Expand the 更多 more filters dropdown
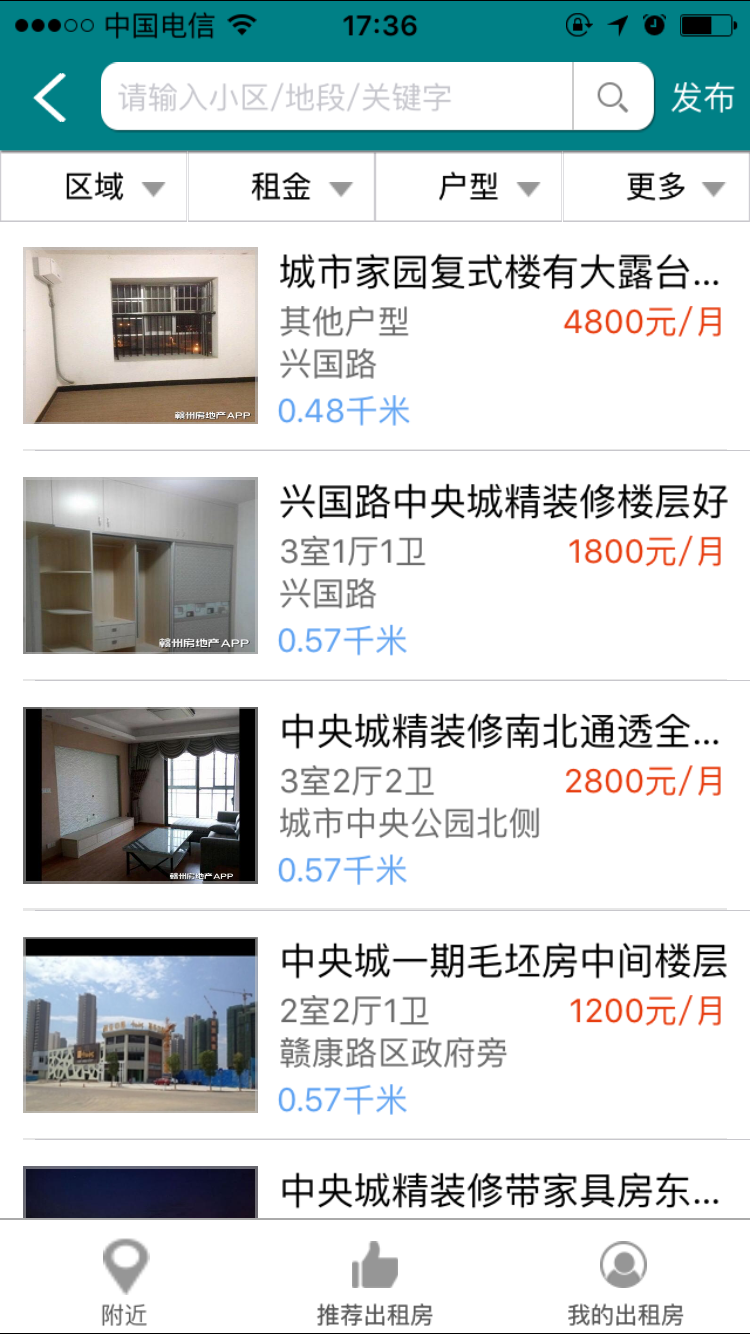750x1334 pixels. tap(657, 187)
